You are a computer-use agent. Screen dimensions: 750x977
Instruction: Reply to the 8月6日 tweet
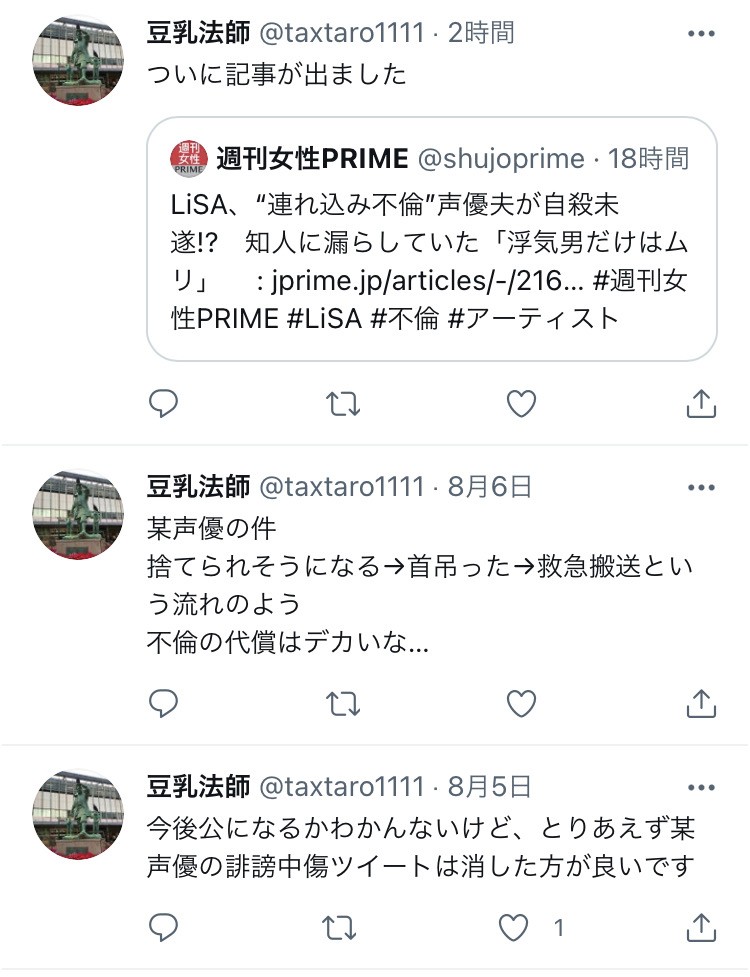163,704
